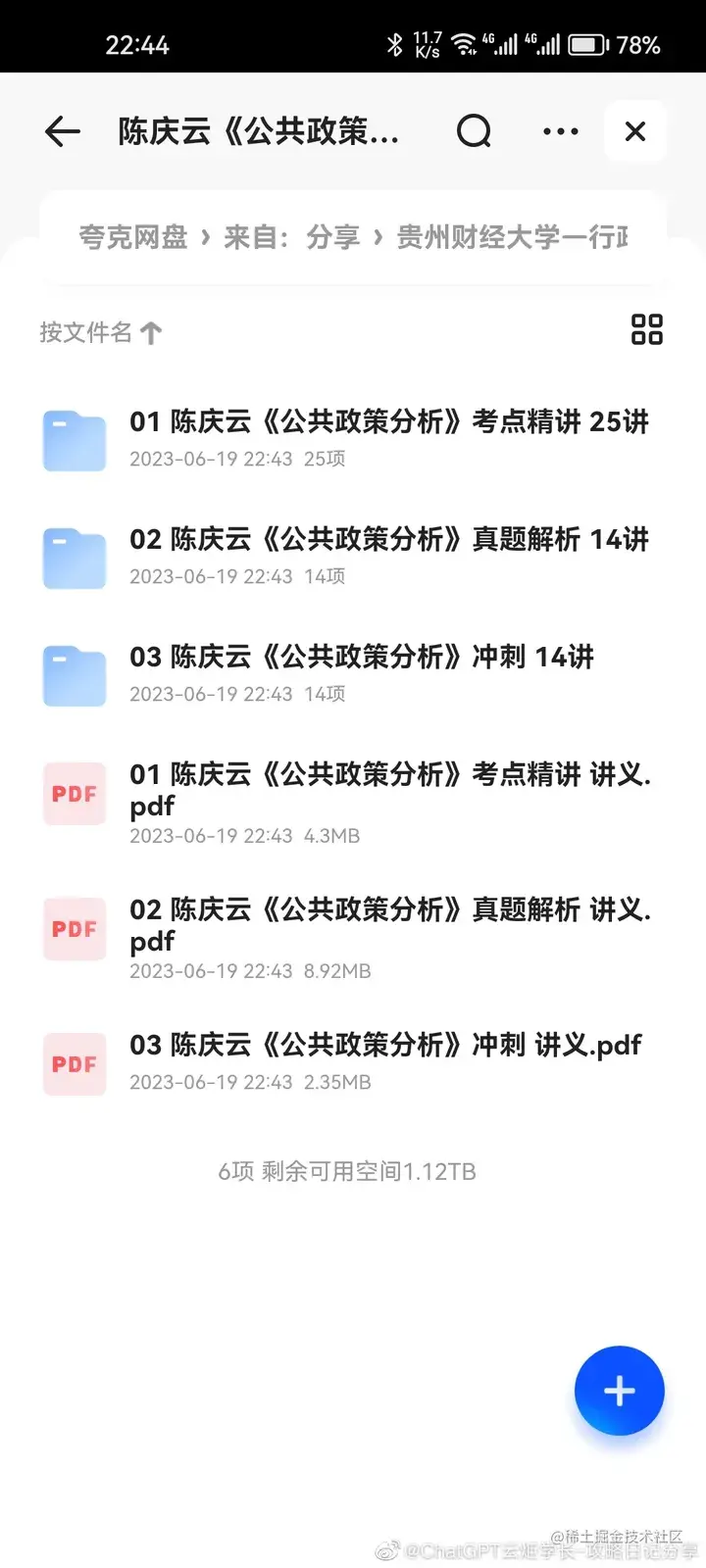706x1568 pixels.
Task: Open the 按文件名 sort selector
Action: coord(83,332)
